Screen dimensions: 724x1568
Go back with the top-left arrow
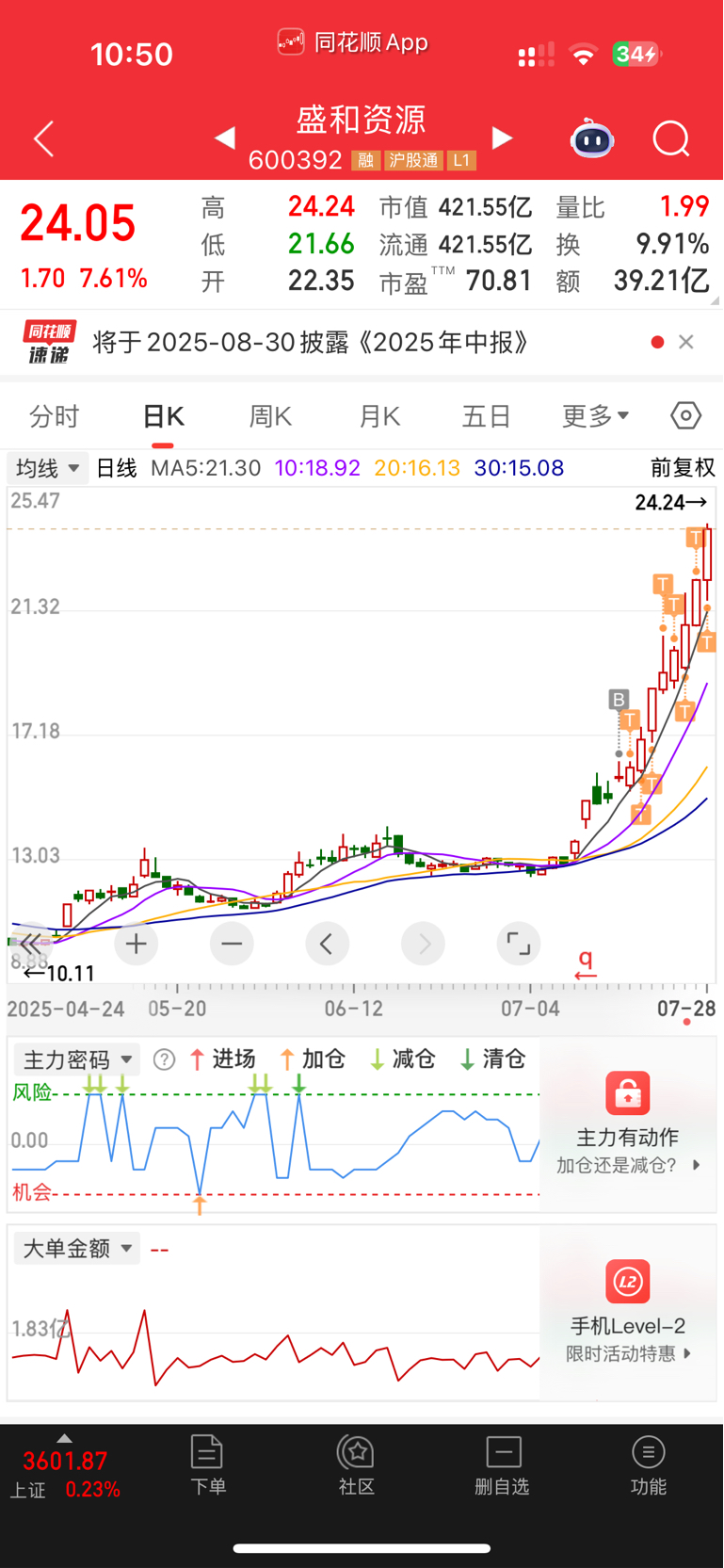44,139
